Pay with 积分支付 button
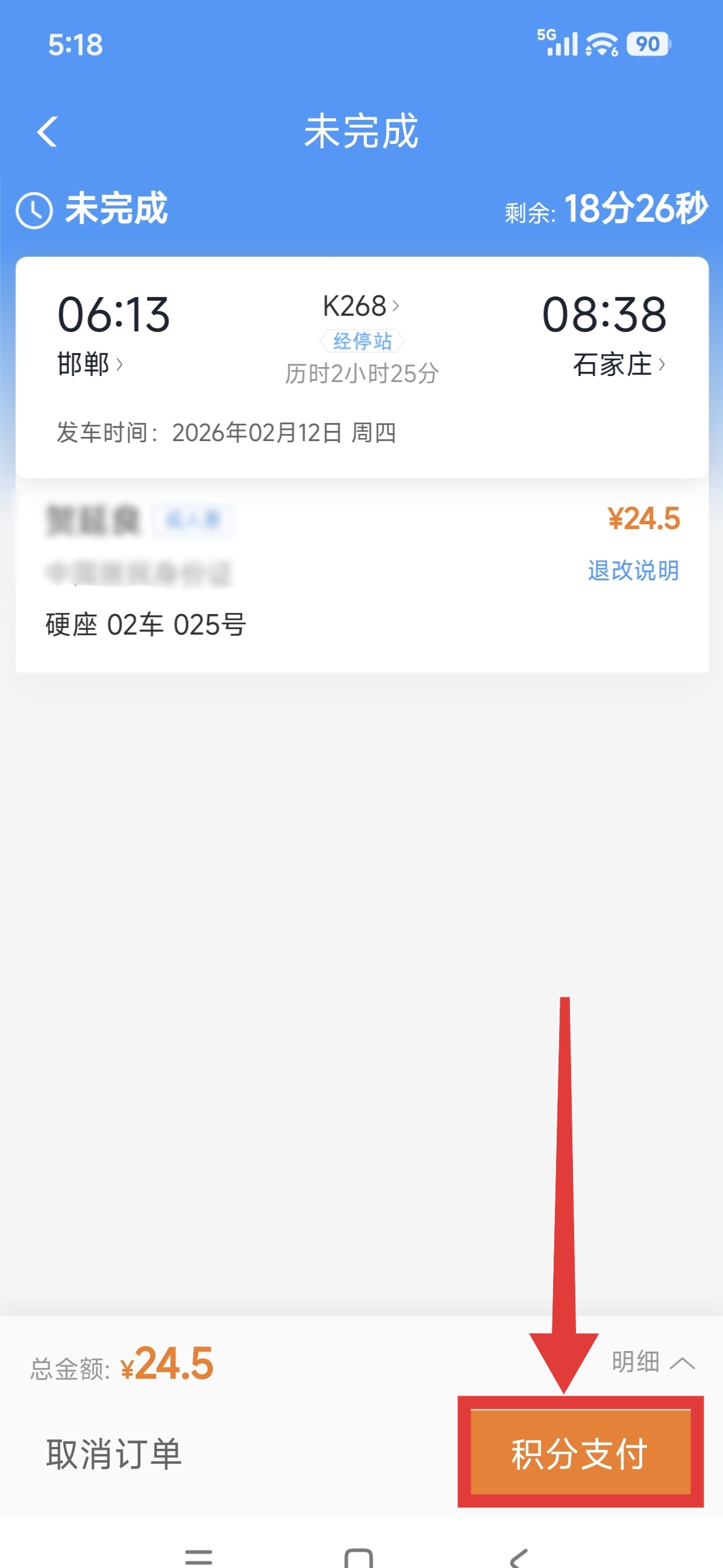This screenshot has width=723, height=1568. pyautogui.click(x=580, y=1452)
